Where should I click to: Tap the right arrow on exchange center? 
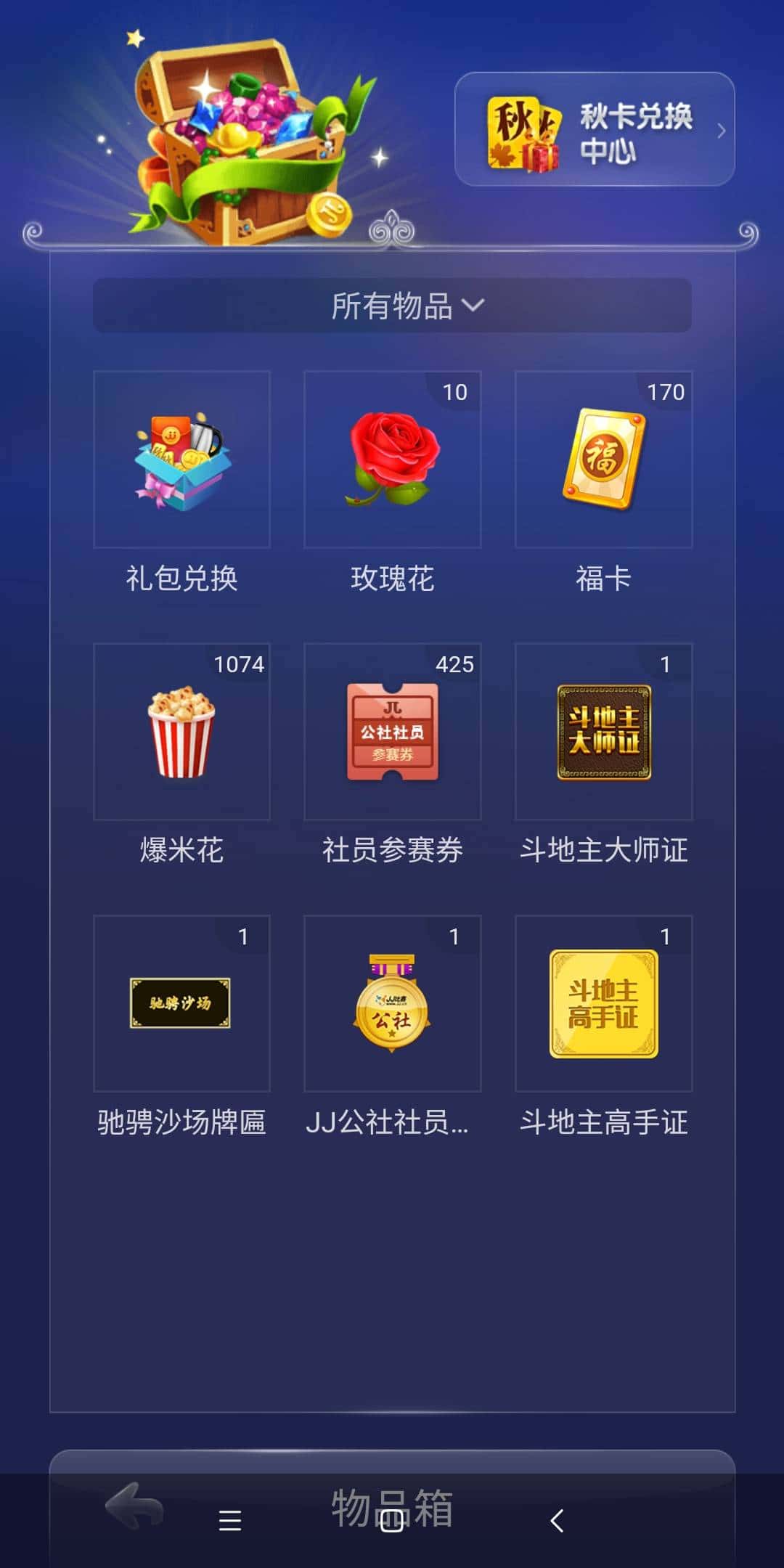point(721,132)
